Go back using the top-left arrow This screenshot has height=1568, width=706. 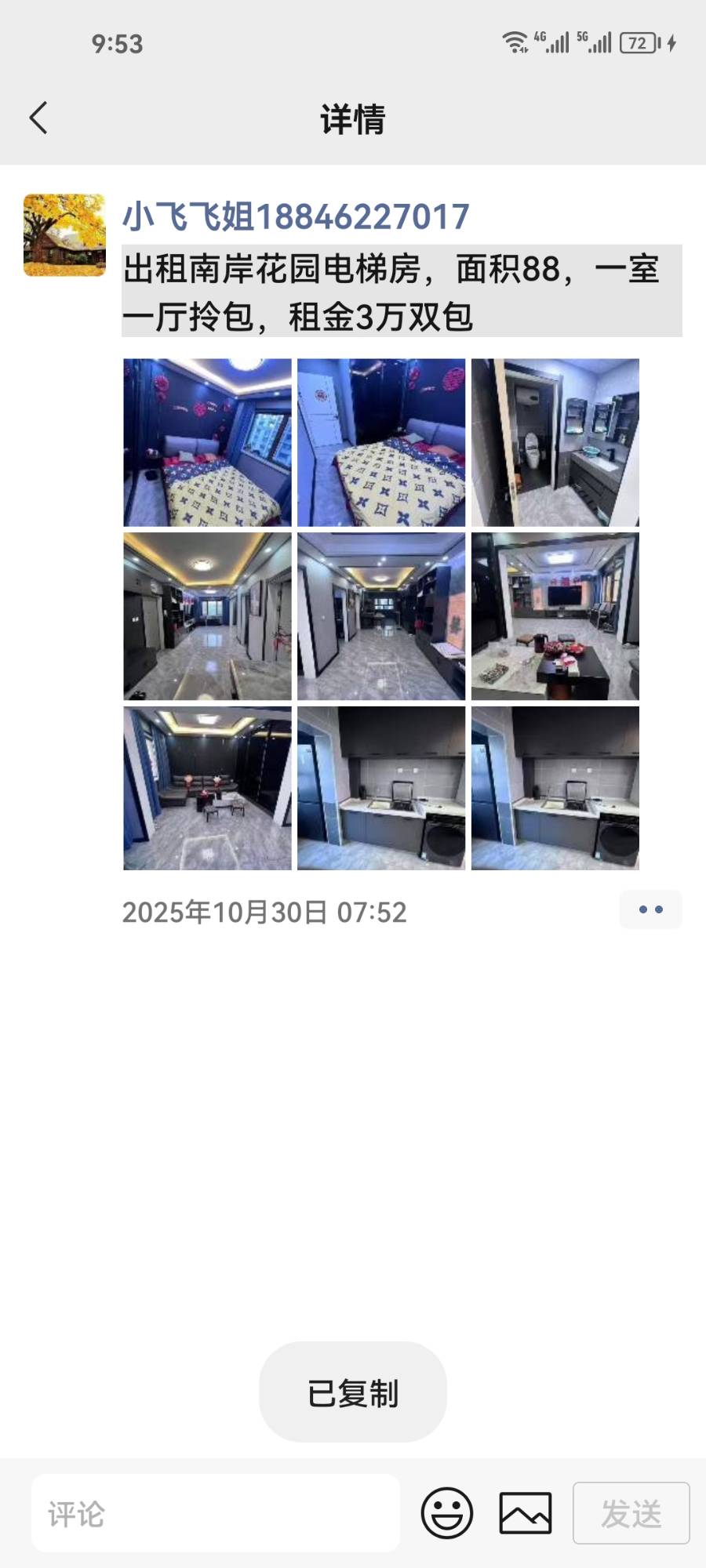pos(39,119)
